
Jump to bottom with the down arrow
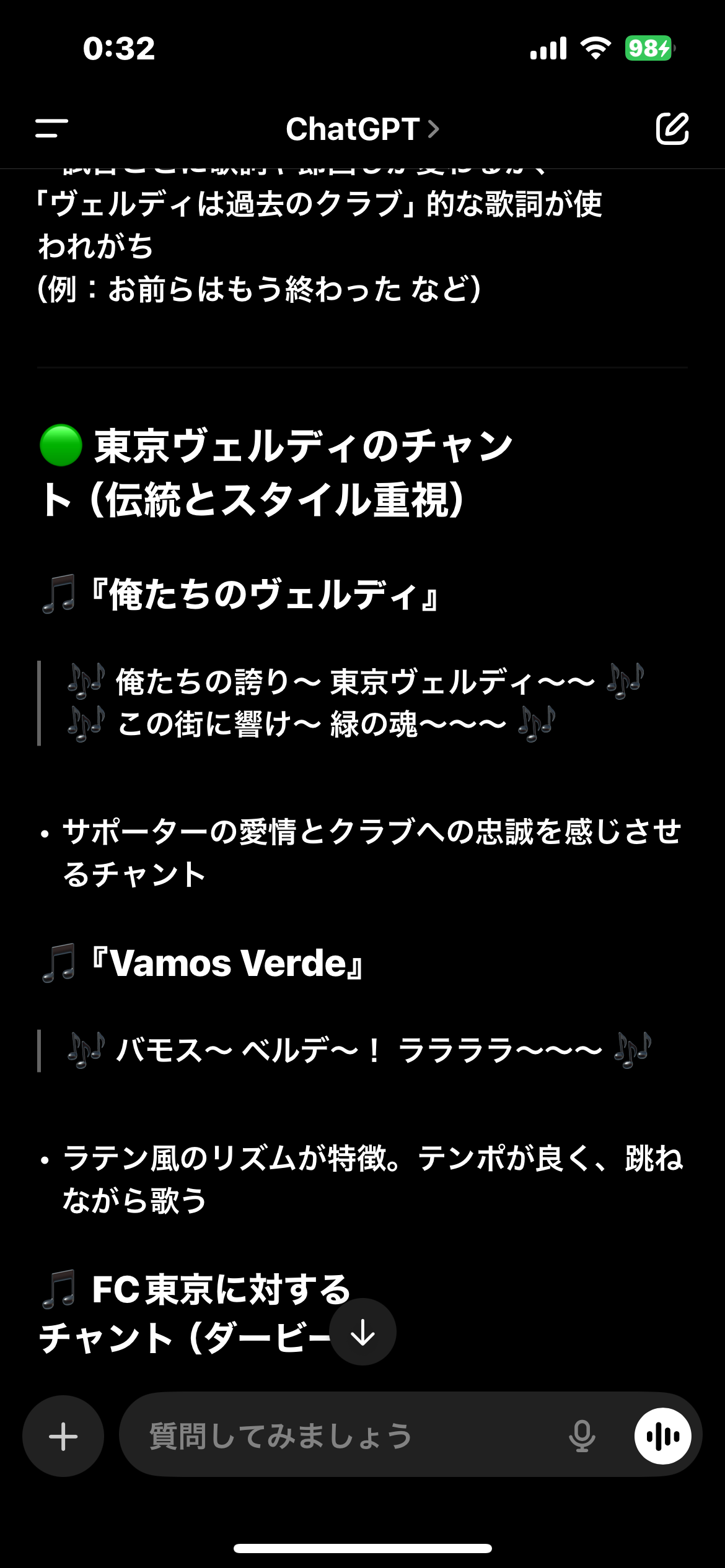pos(362,1332)
